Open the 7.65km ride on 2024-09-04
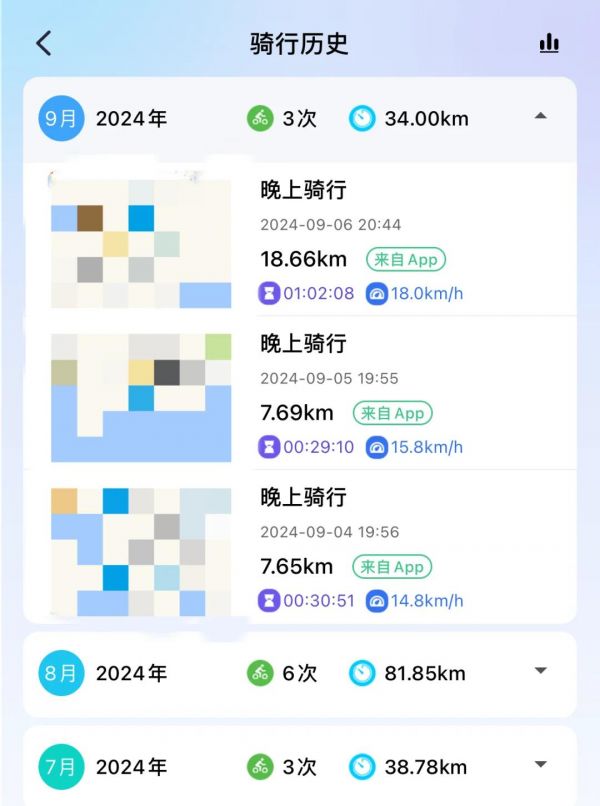Viewport: 600px width, 806px height. [x=400, y=548]
